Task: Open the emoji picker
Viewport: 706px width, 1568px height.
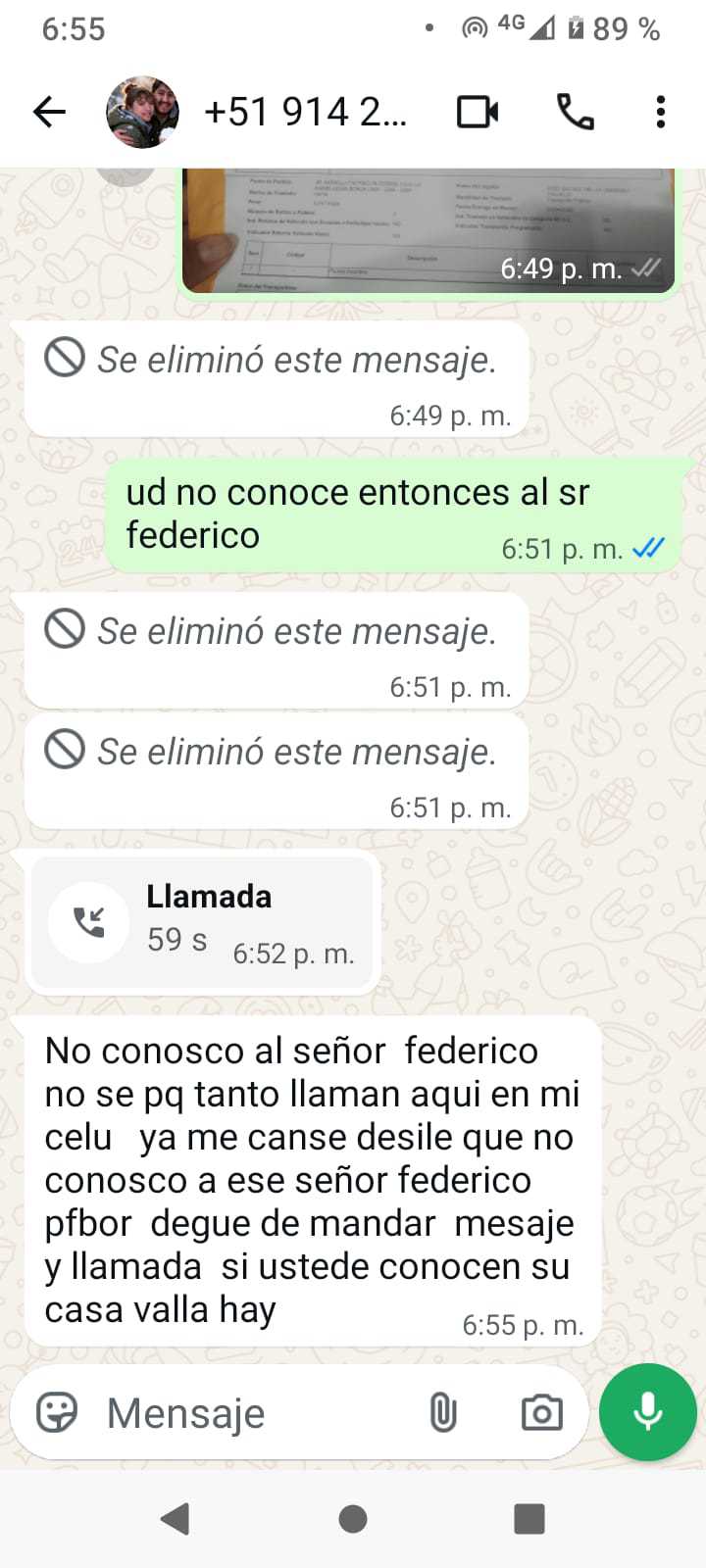Action: [57, 1413]
